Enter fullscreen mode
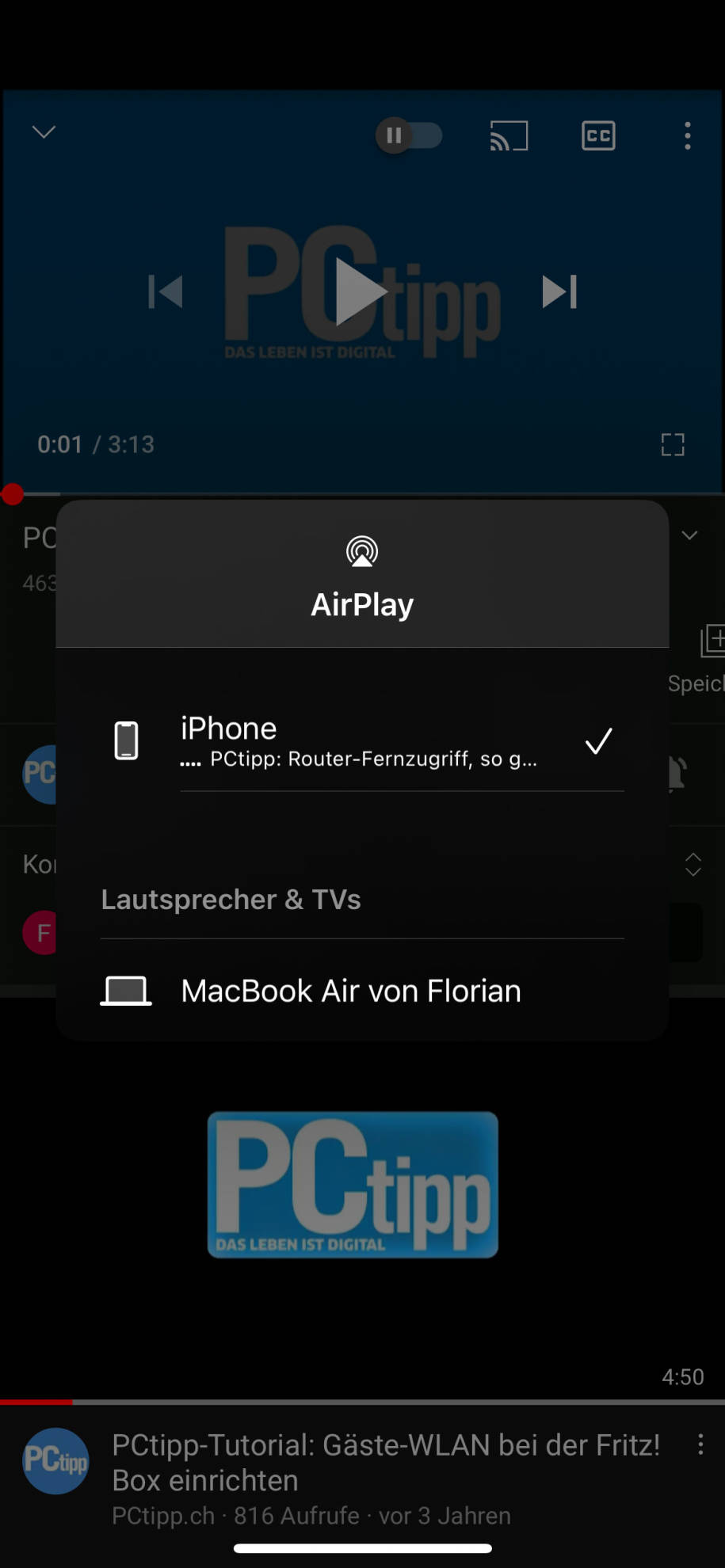The height and width of the screenshot is (1568, 725). [x=673, y=444]
